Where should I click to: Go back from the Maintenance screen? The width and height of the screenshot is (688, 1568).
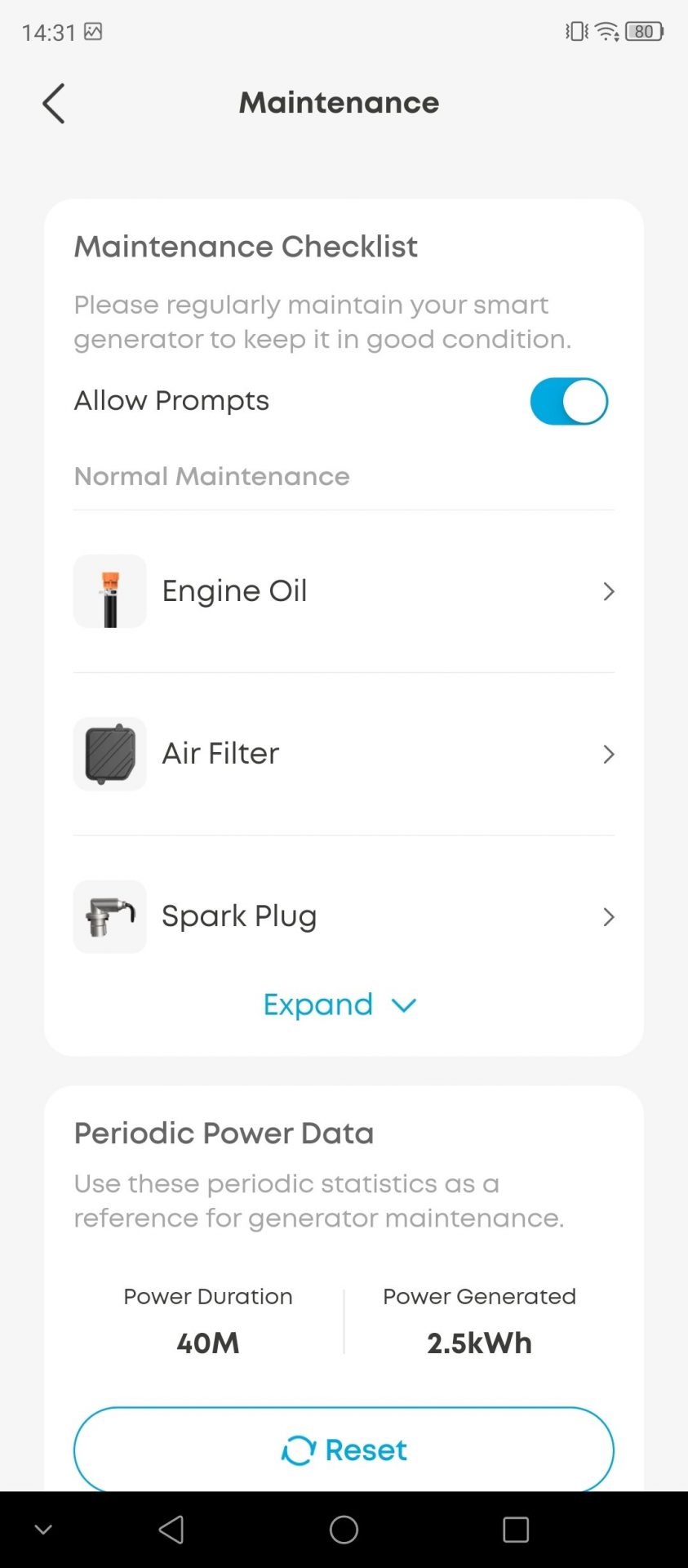[54, 104]
